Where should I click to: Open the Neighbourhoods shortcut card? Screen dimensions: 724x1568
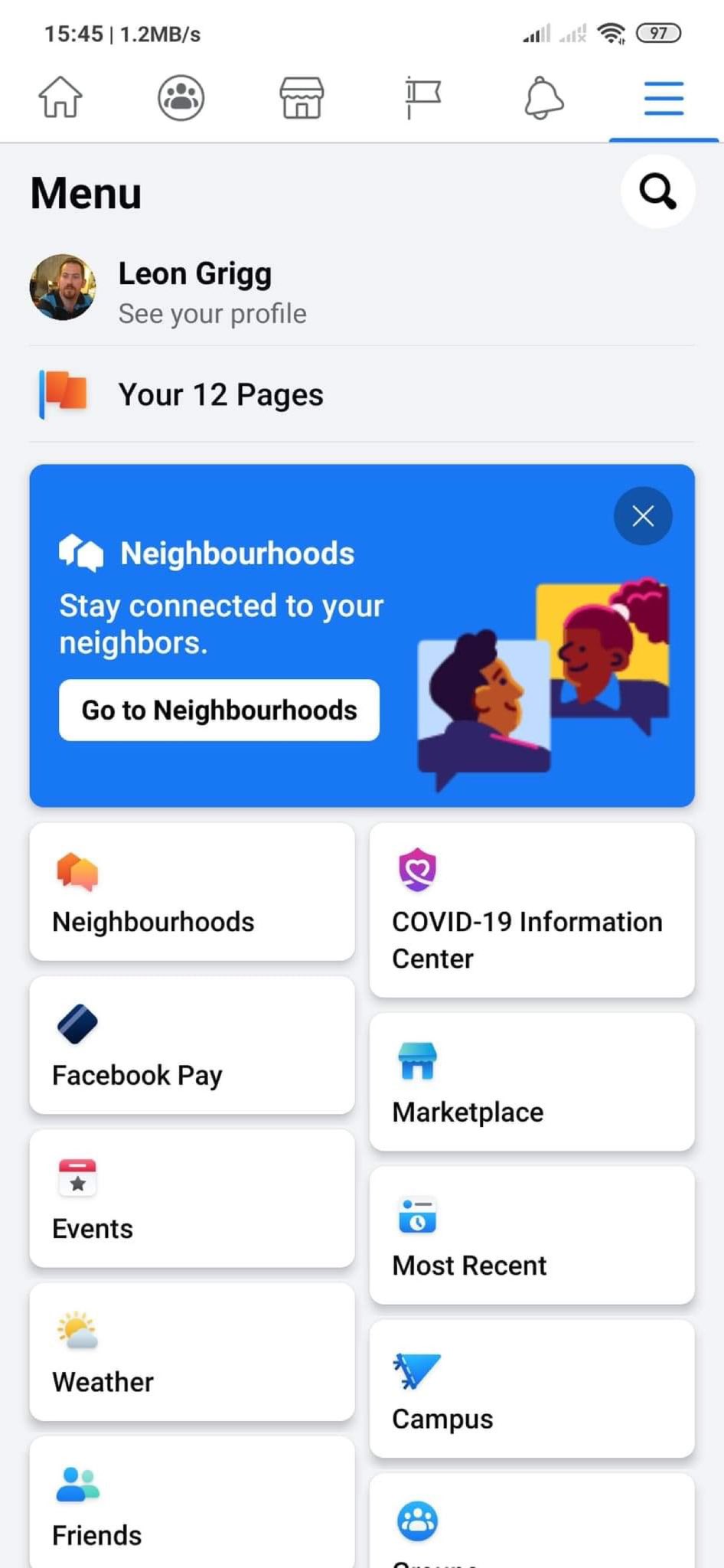[191, 892]
